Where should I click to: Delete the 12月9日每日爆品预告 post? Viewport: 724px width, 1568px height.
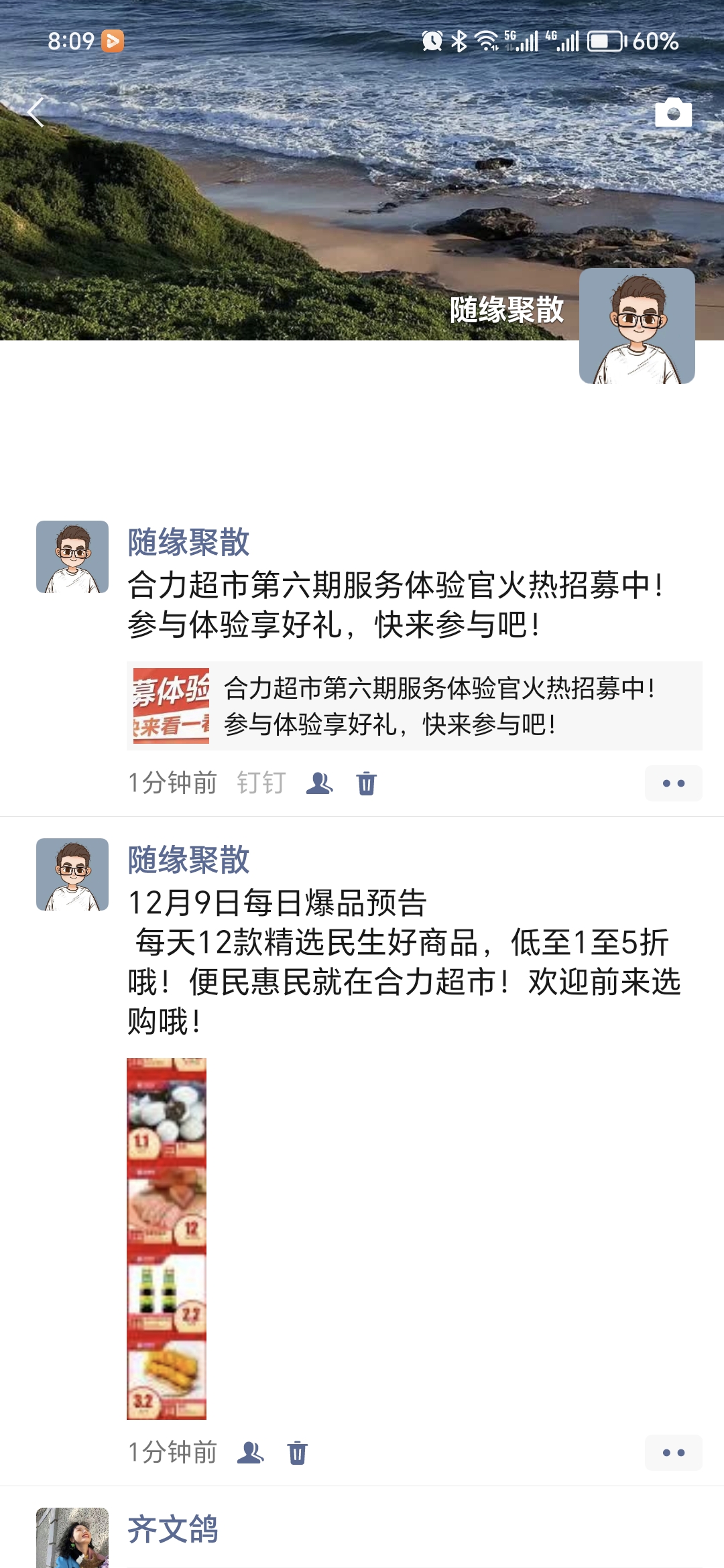click(297, 1453)
